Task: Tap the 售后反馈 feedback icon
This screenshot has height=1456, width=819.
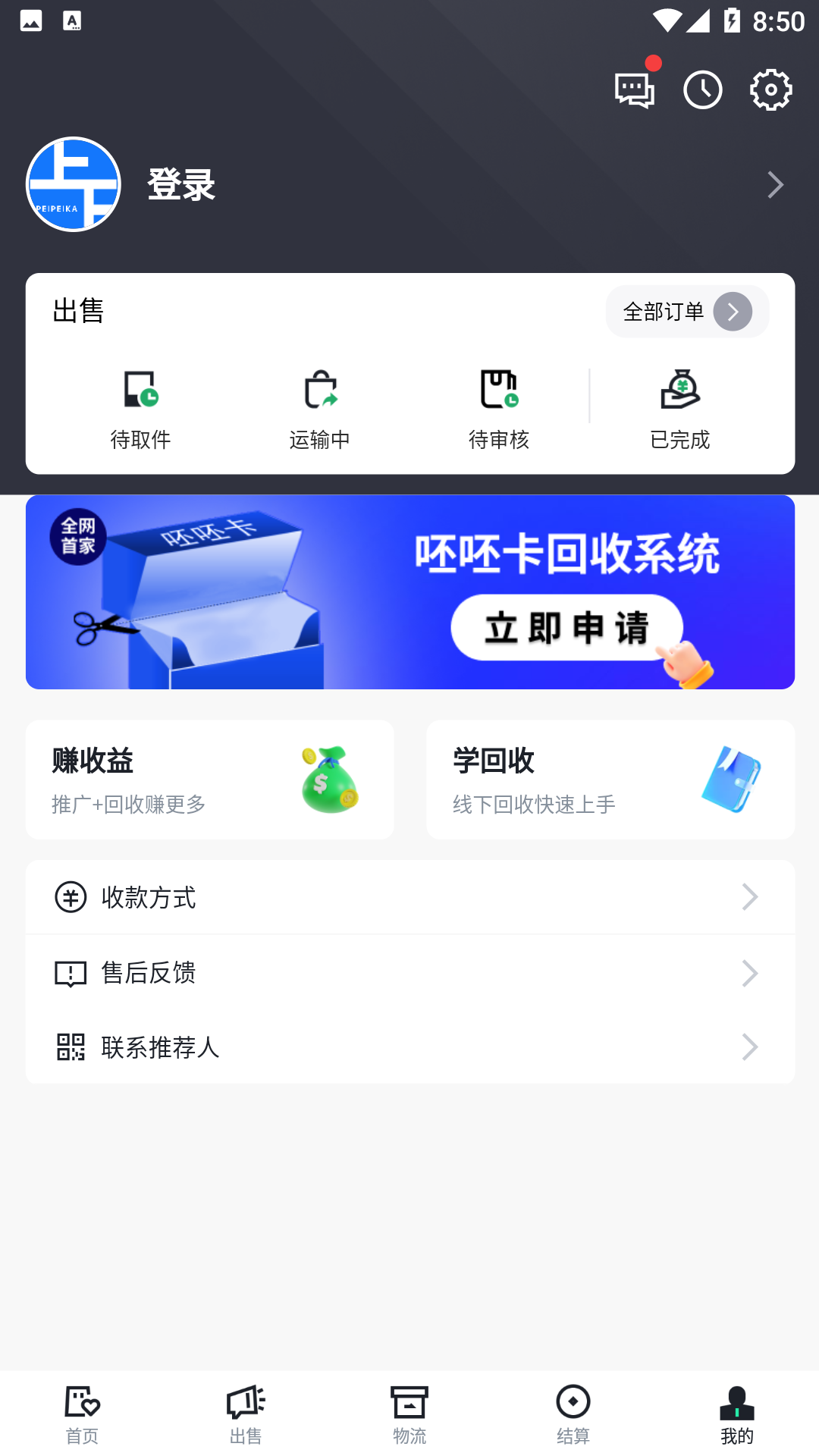Action: 71,973
